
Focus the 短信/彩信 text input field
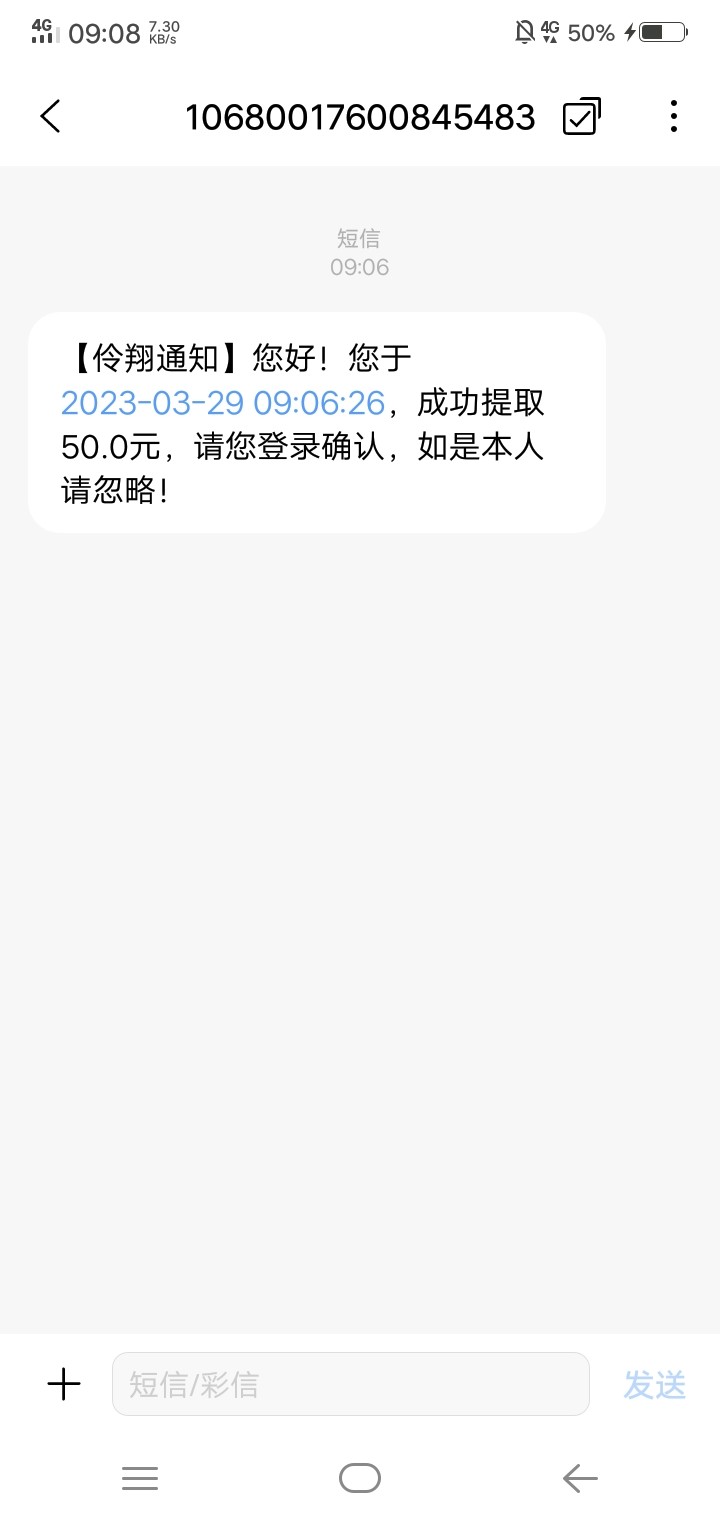(350, 1384)
